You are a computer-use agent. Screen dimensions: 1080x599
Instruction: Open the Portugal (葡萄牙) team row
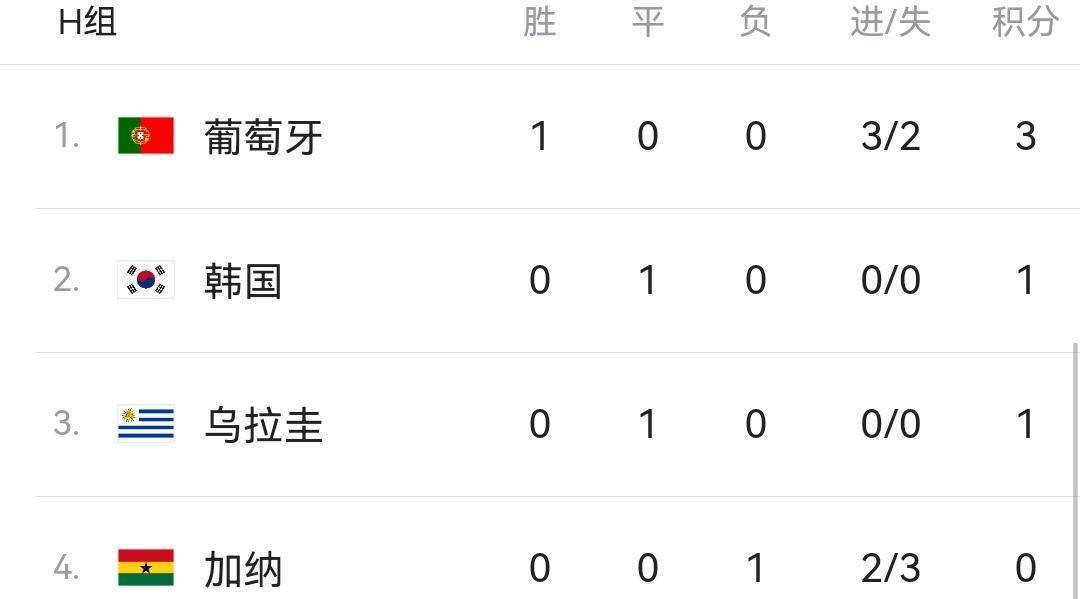point(263,137)
